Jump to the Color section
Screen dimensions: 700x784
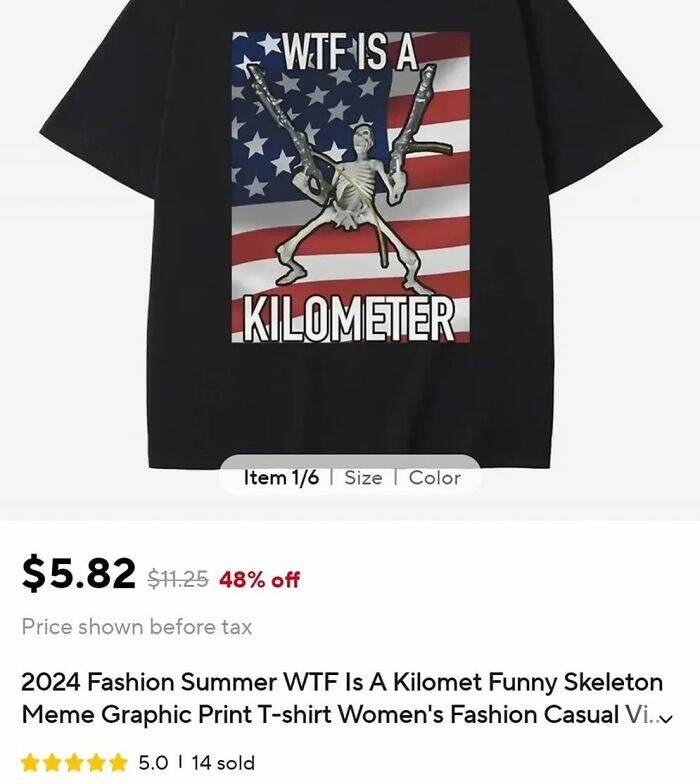[x=434, y=478]
